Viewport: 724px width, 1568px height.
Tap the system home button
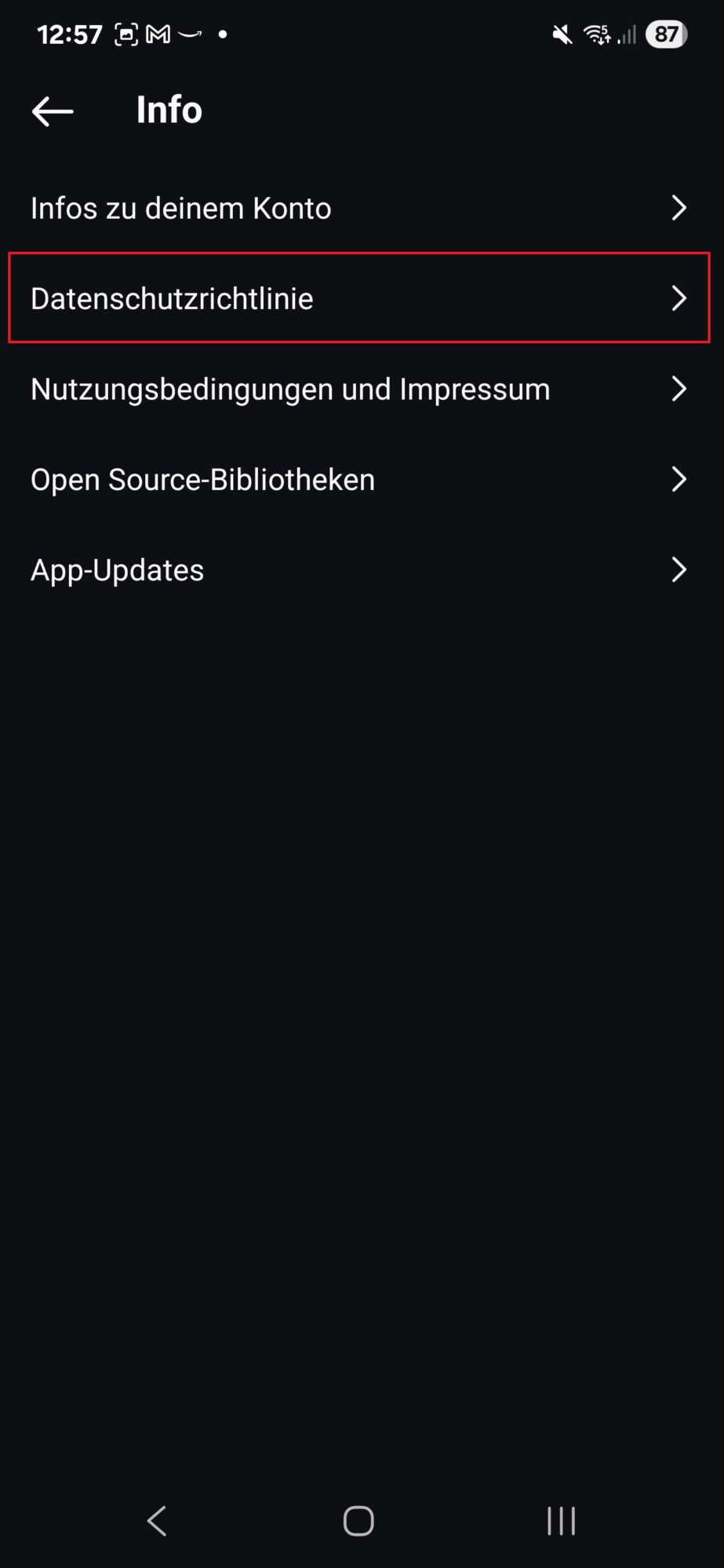coord(358,1521)
